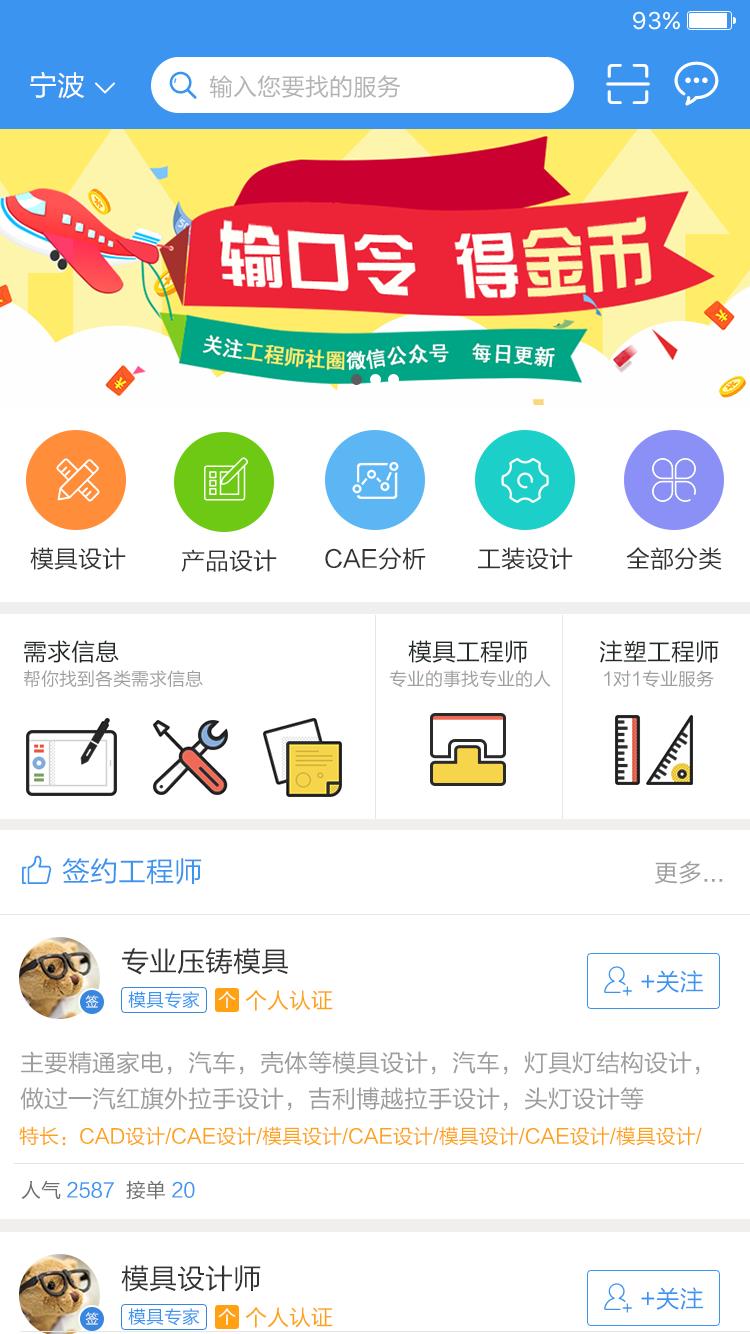Screen dimensions: 750x1334
Task: Open the 工装设计 category
Action: pyautogui.click(x=524, y=502)
